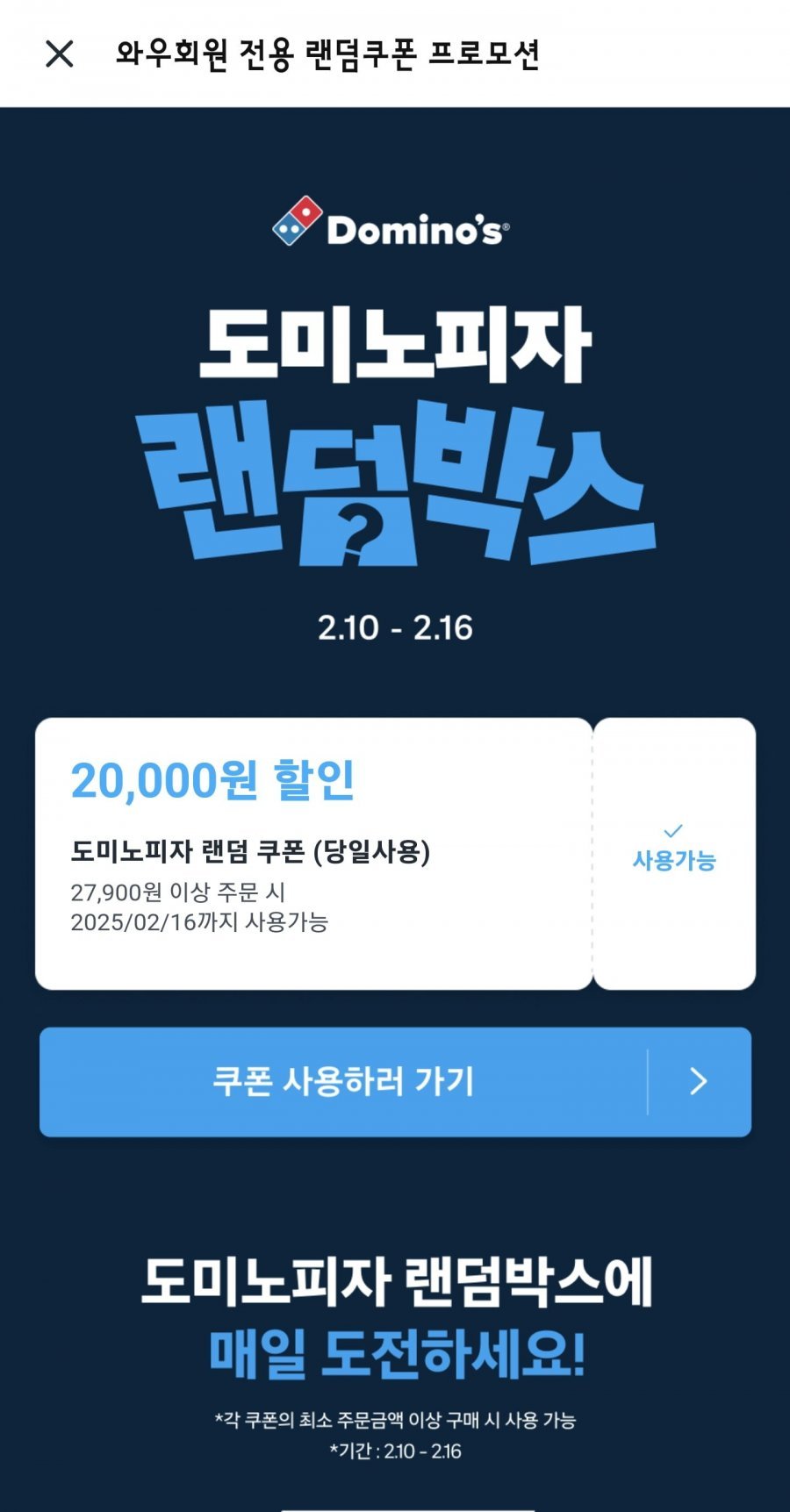The image size is (790, 1512).
Task: Tap the 쿠폰 사용하러 가기 button
Action: [395, 1081]
